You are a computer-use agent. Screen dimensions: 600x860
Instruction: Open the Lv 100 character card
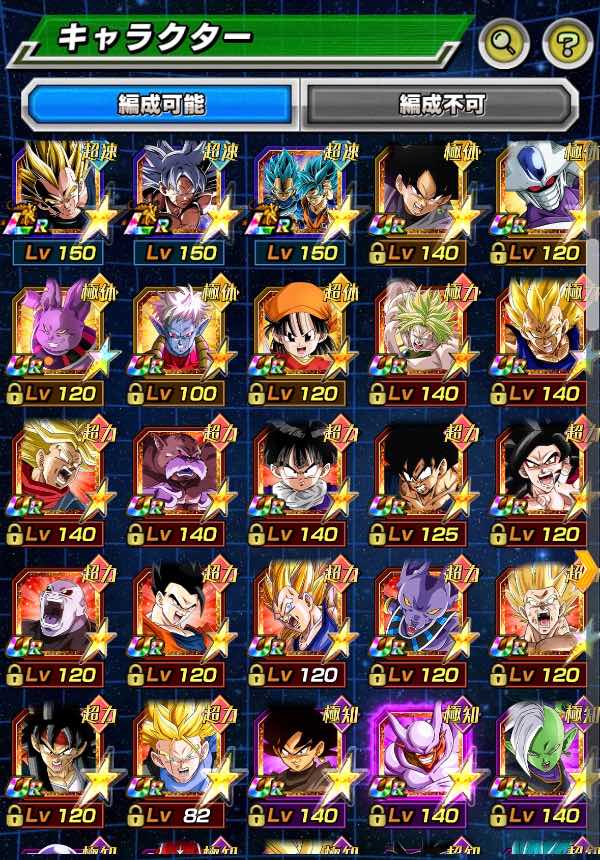click(180, 335)
